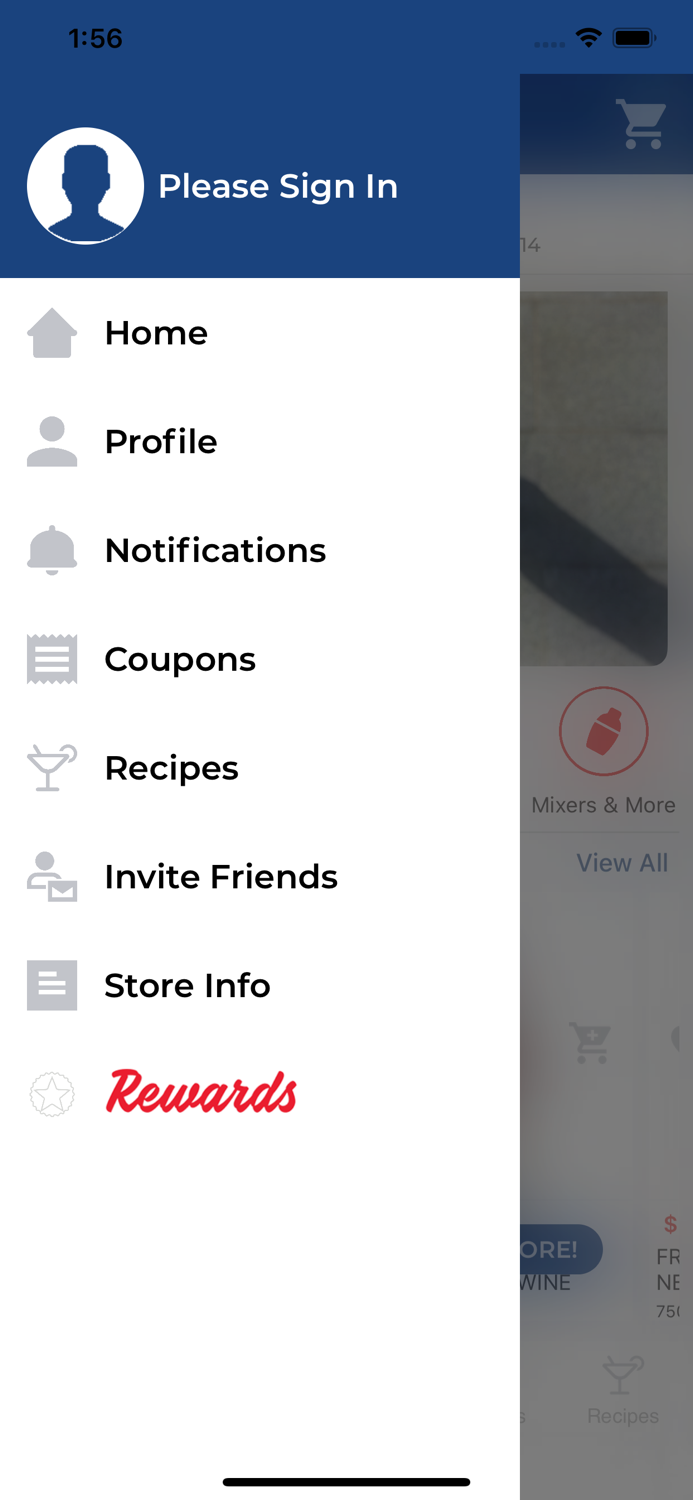The image size is (693, 1500).
Task: View Notifications
Action: coord(215,551)
